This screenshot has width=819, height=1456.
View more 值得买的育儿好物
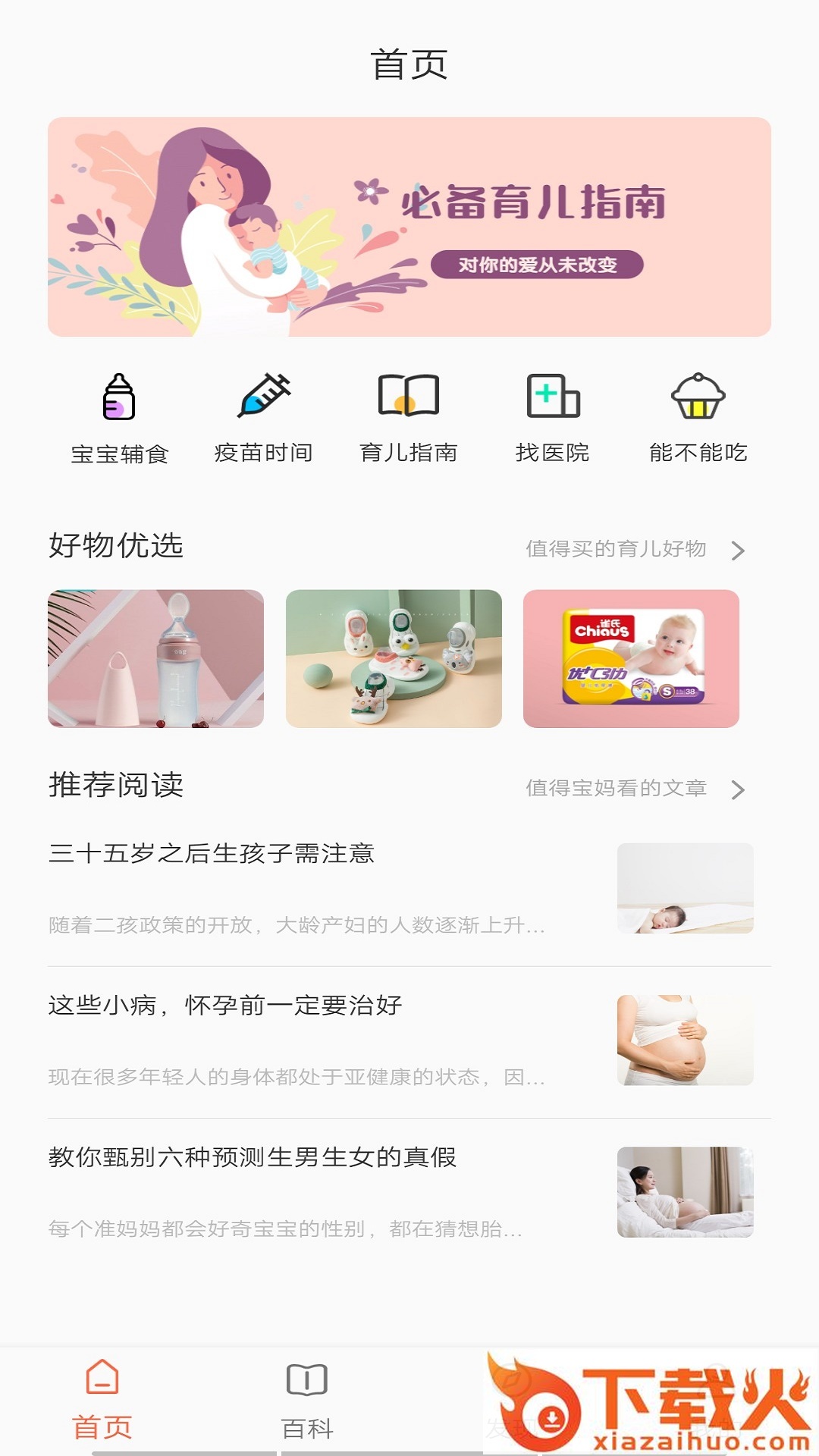point(635,549)
